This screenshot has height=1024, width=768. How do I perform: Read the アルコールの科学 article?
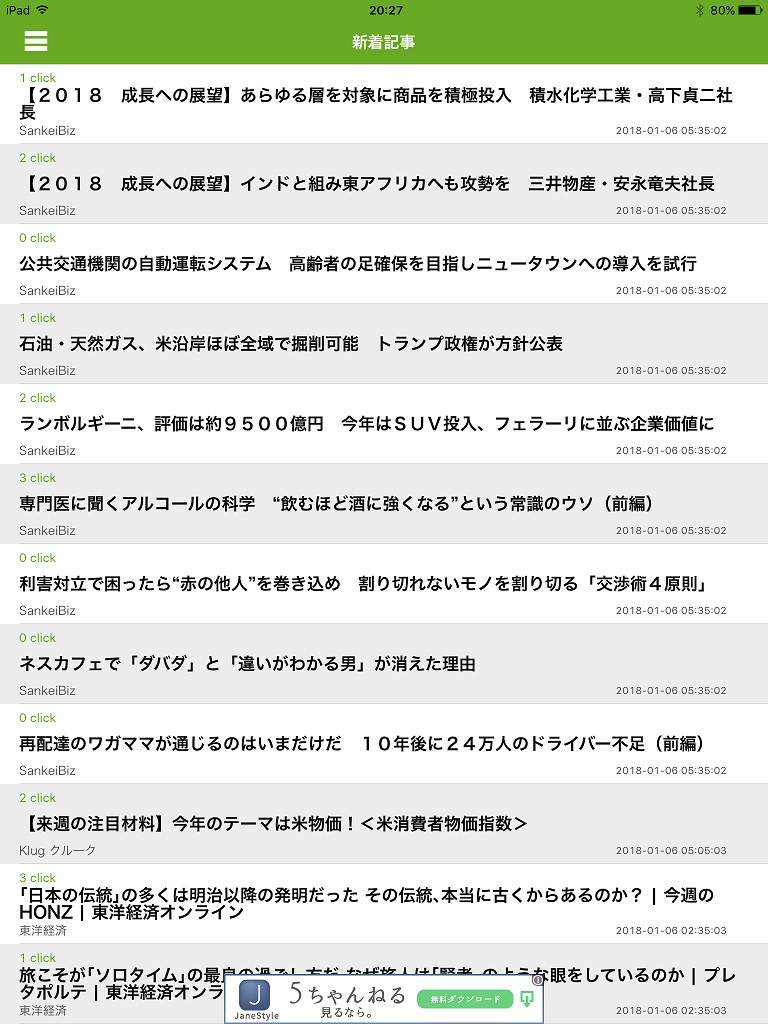point(384,504)
